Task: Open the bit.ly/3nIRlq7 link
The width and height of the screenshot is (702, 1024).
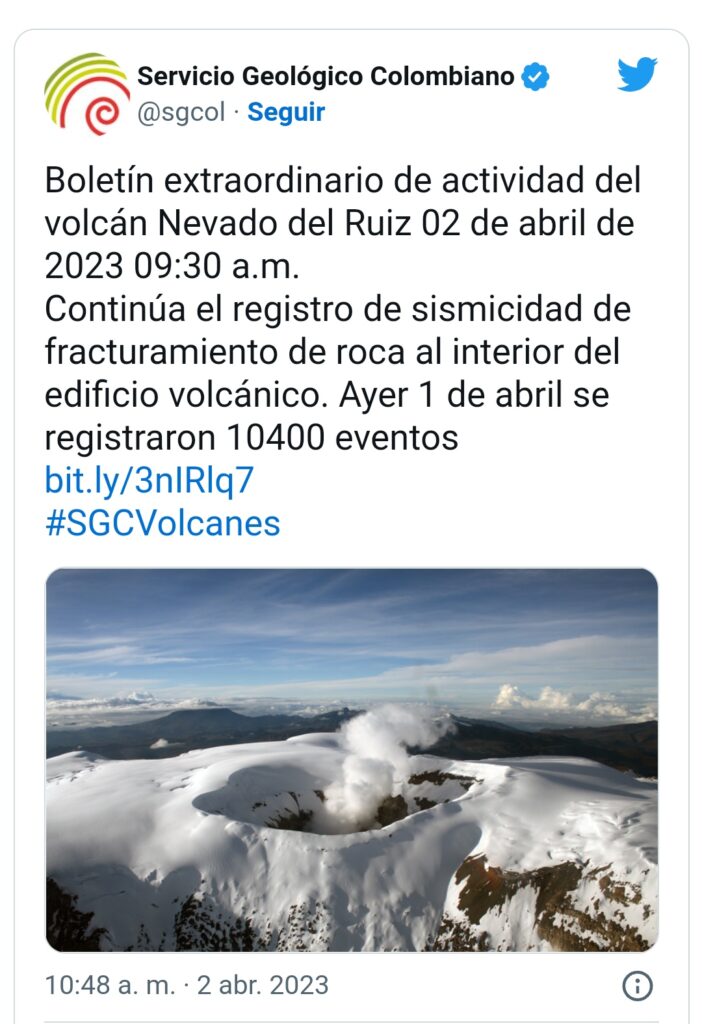Action: click(150, 481)
